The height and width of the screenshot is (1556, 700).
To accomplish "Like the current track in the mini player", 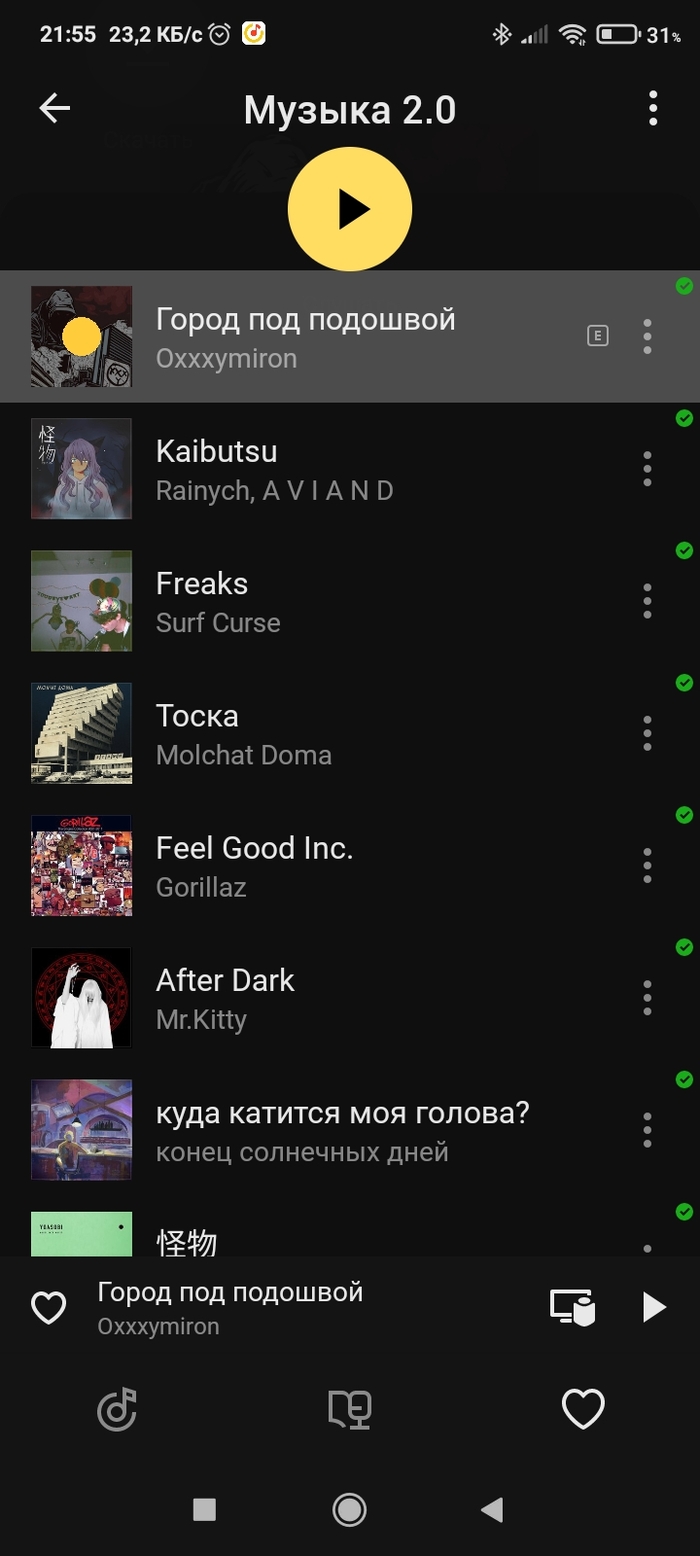I will [49, 1308].
